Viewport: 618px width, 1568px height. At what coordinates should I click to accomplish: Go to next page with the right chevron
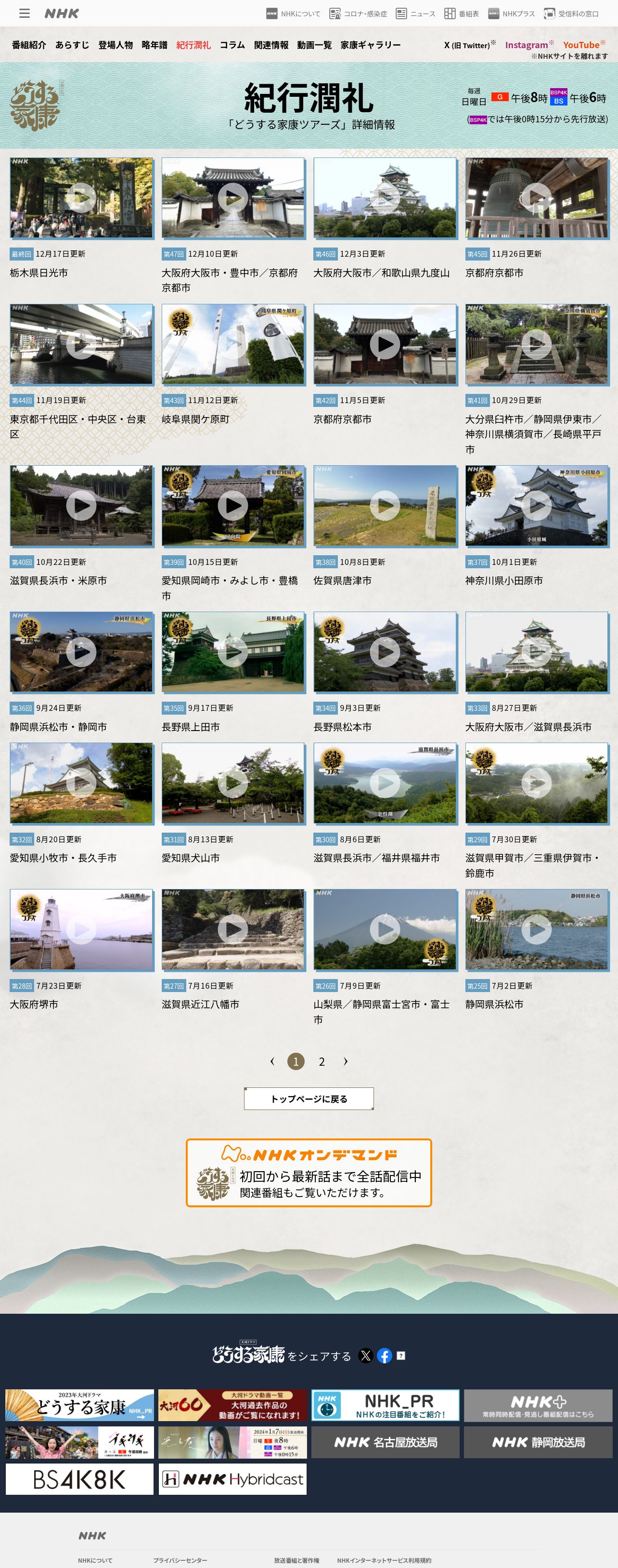pos(346,1061)
